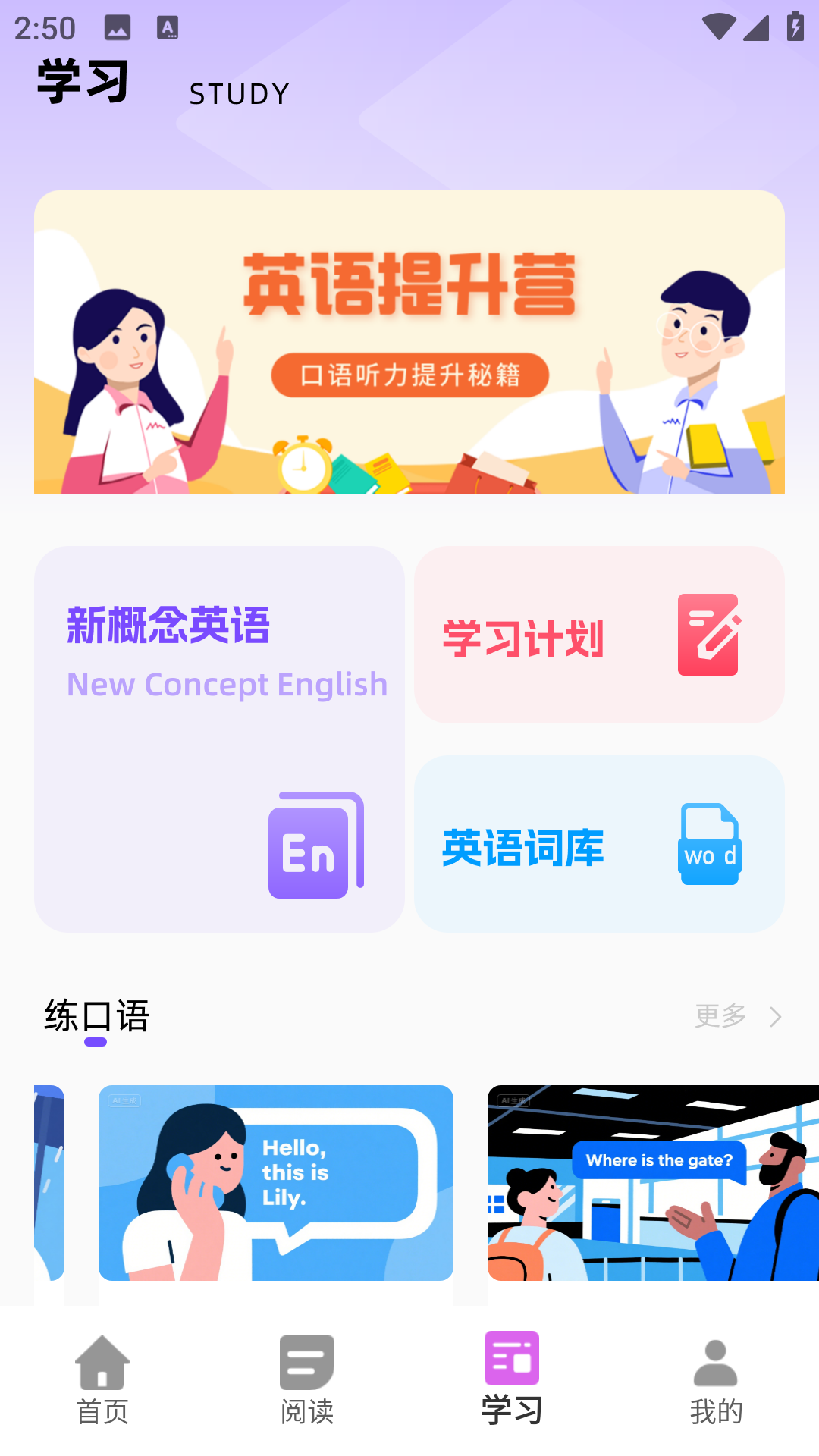Tap the home icon for 首页
This screenshot has width=819, height=1456.
point(102,1363)
